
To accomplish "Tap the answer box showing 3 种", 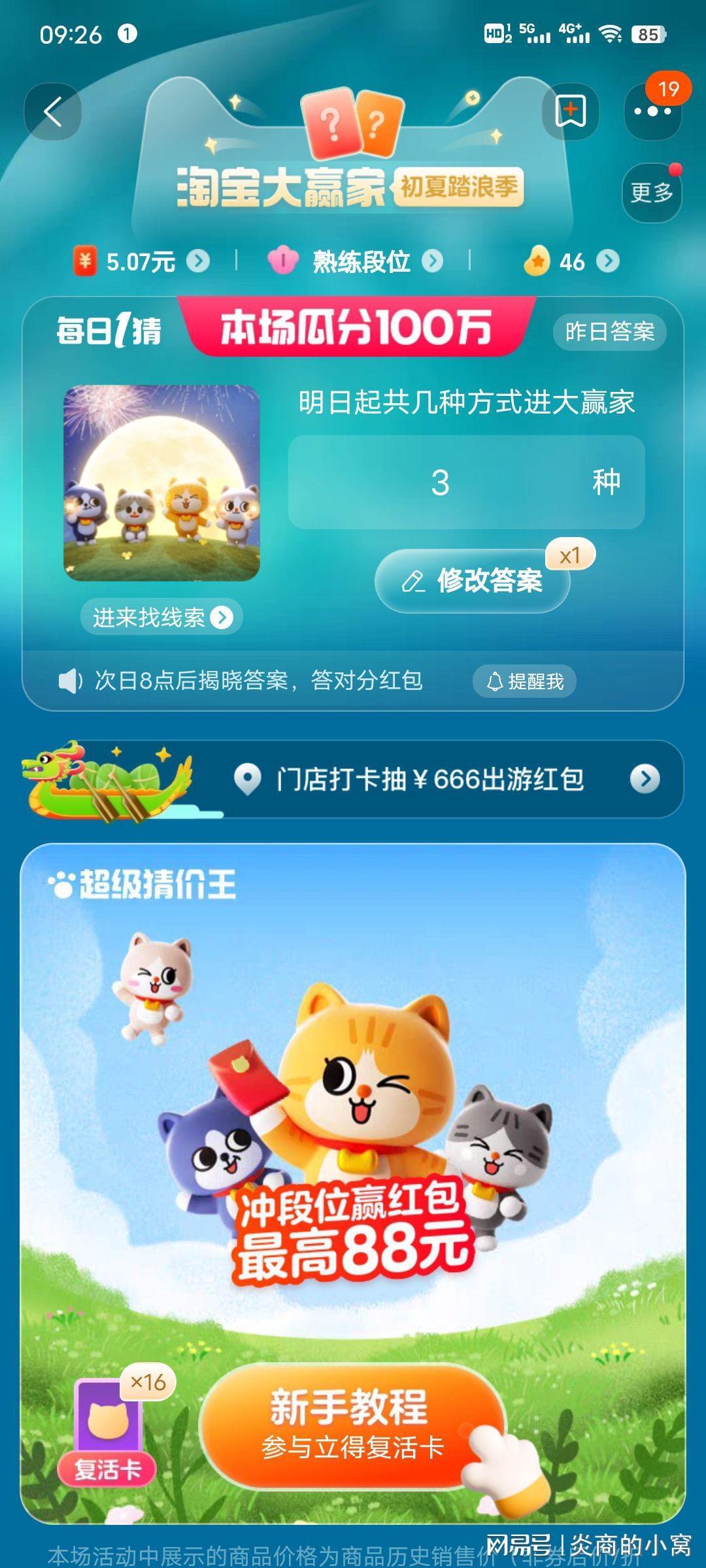I will (x=466, y=482).
